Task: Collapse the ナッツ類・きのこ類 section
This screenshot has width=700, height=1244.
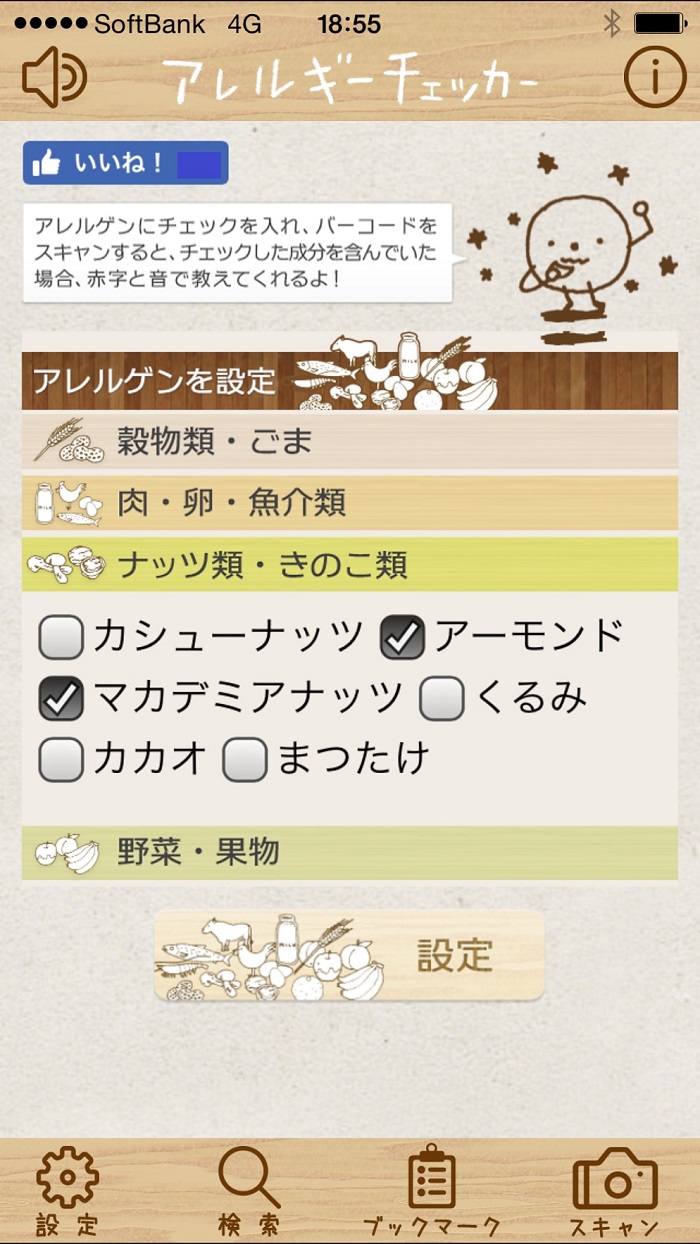Action: (x=350, y=565)
